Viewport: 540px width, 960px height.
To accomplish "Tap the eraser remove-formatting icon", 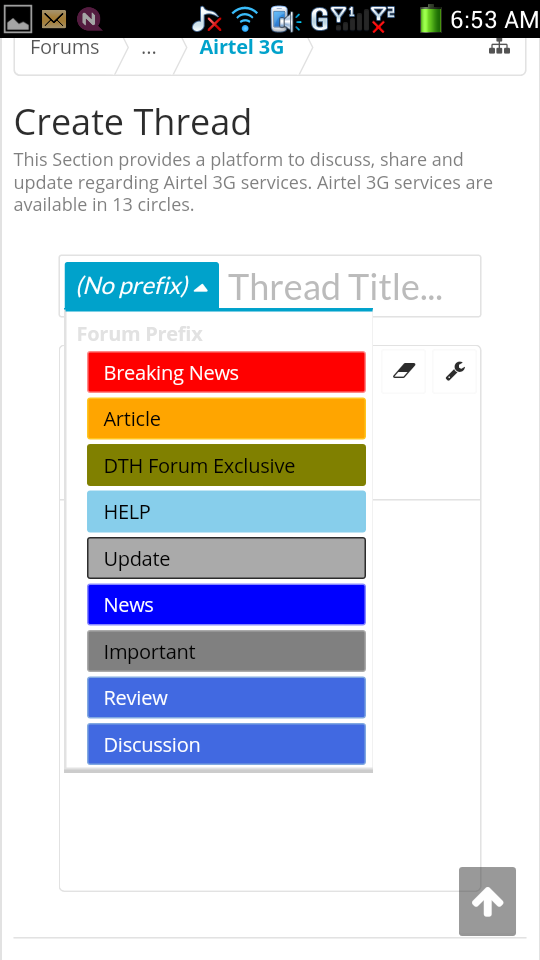I will click(x=403, y=371).
